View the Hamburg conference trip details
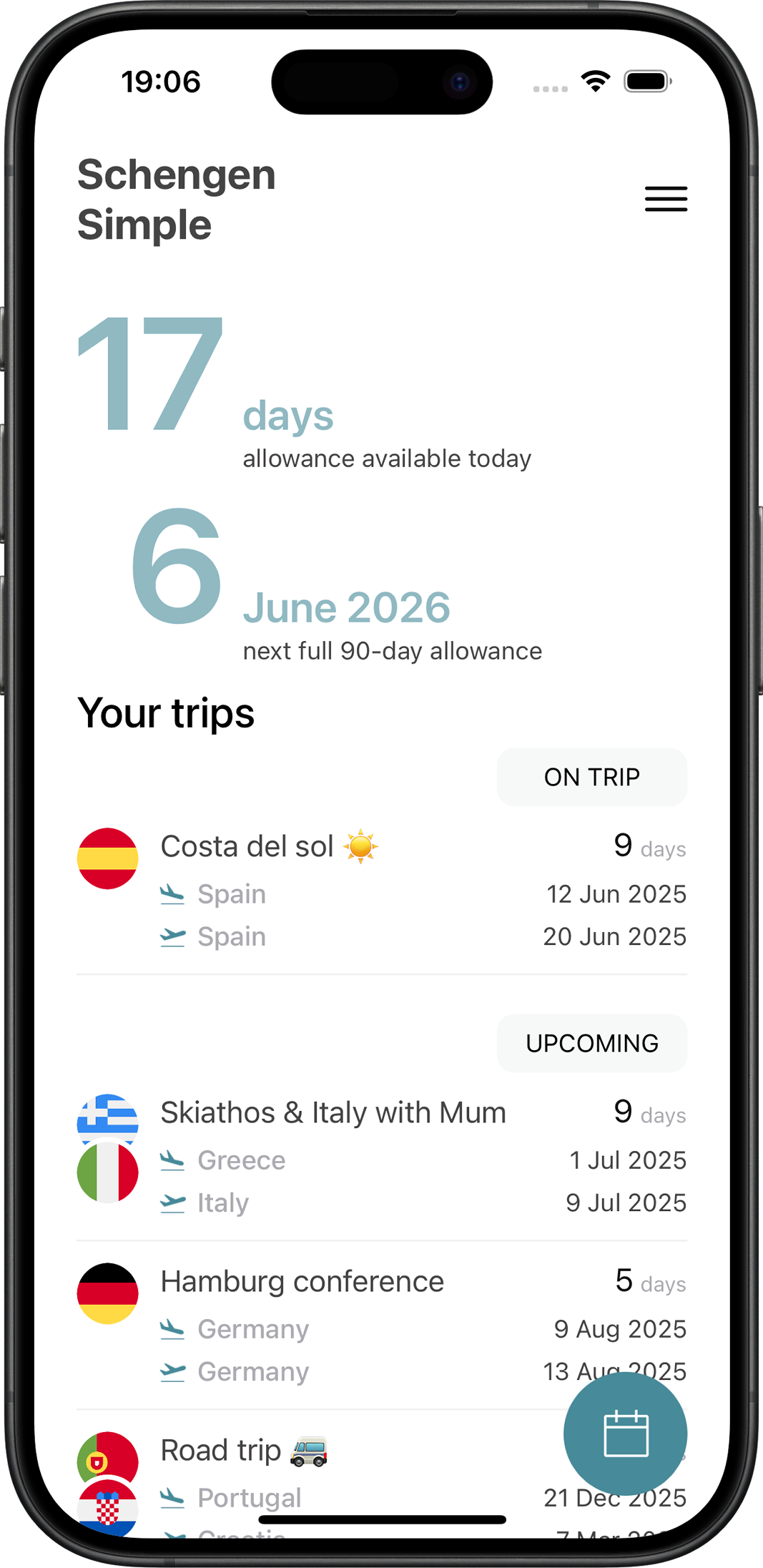This screenshot has width=763, height=1568. pos(382,1326)
